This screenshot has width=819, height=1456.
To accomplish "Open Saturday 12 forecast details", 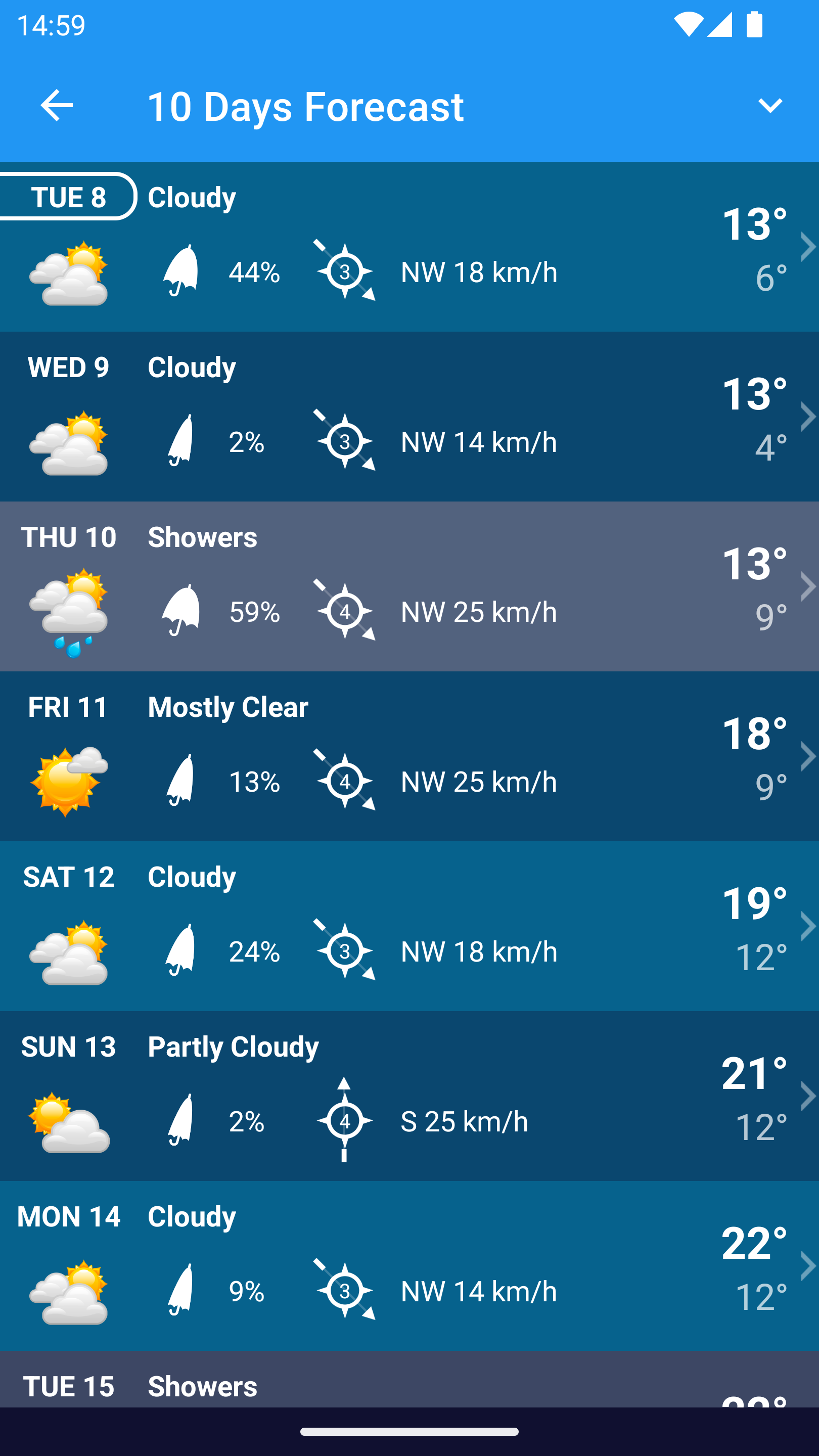I will pyautogui.click(x=409, y=926).
